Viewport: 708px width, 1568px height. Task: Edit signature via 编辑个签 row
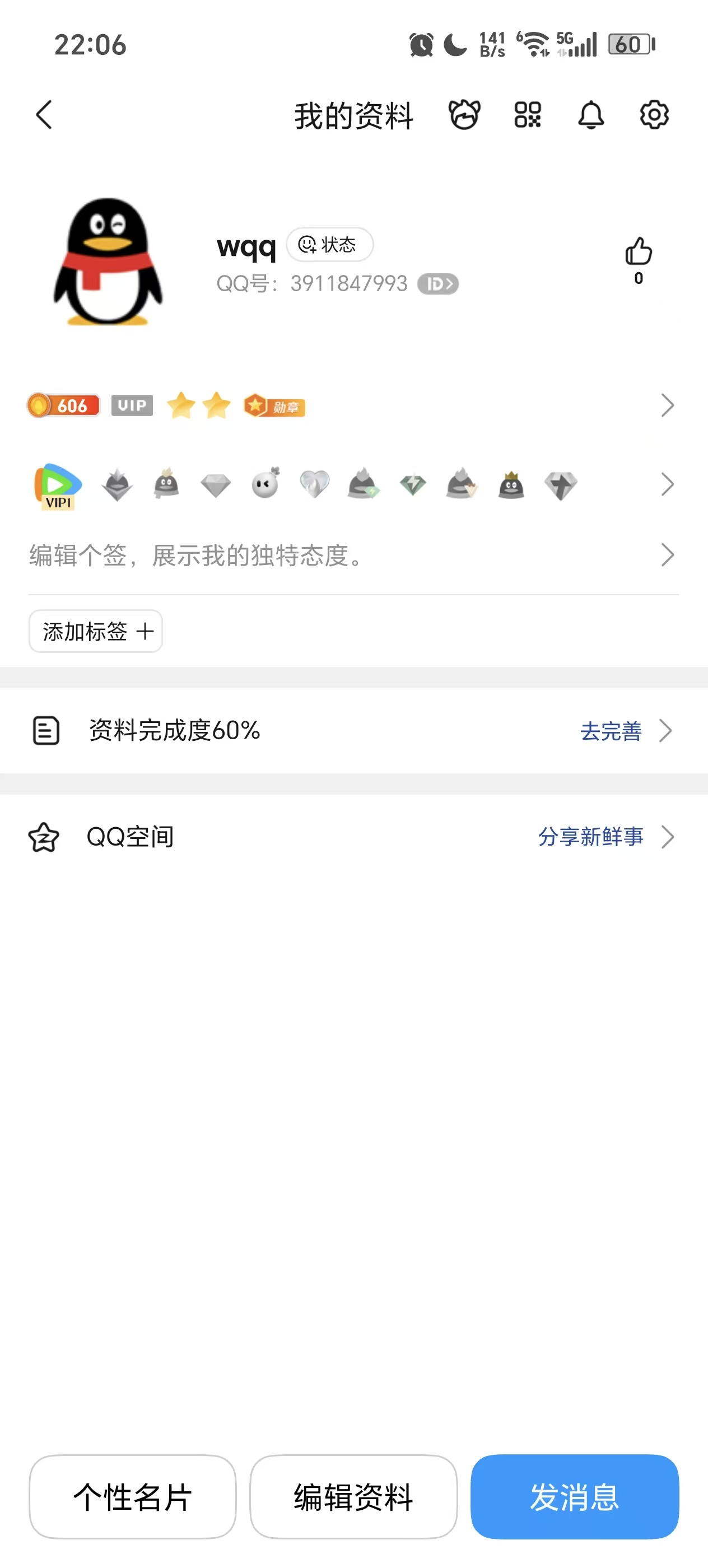click(x=353, y=555)
